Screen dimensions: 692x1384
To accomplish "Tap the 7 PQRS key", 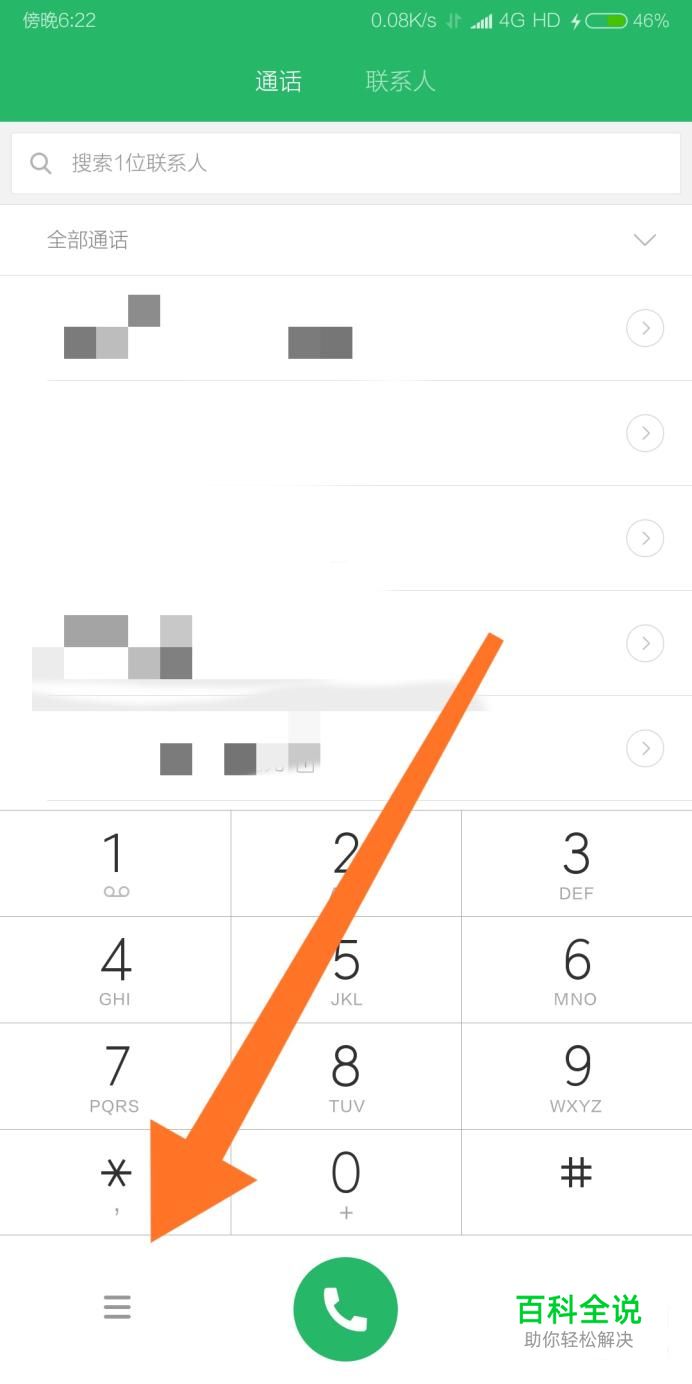I will [116, 1076].
